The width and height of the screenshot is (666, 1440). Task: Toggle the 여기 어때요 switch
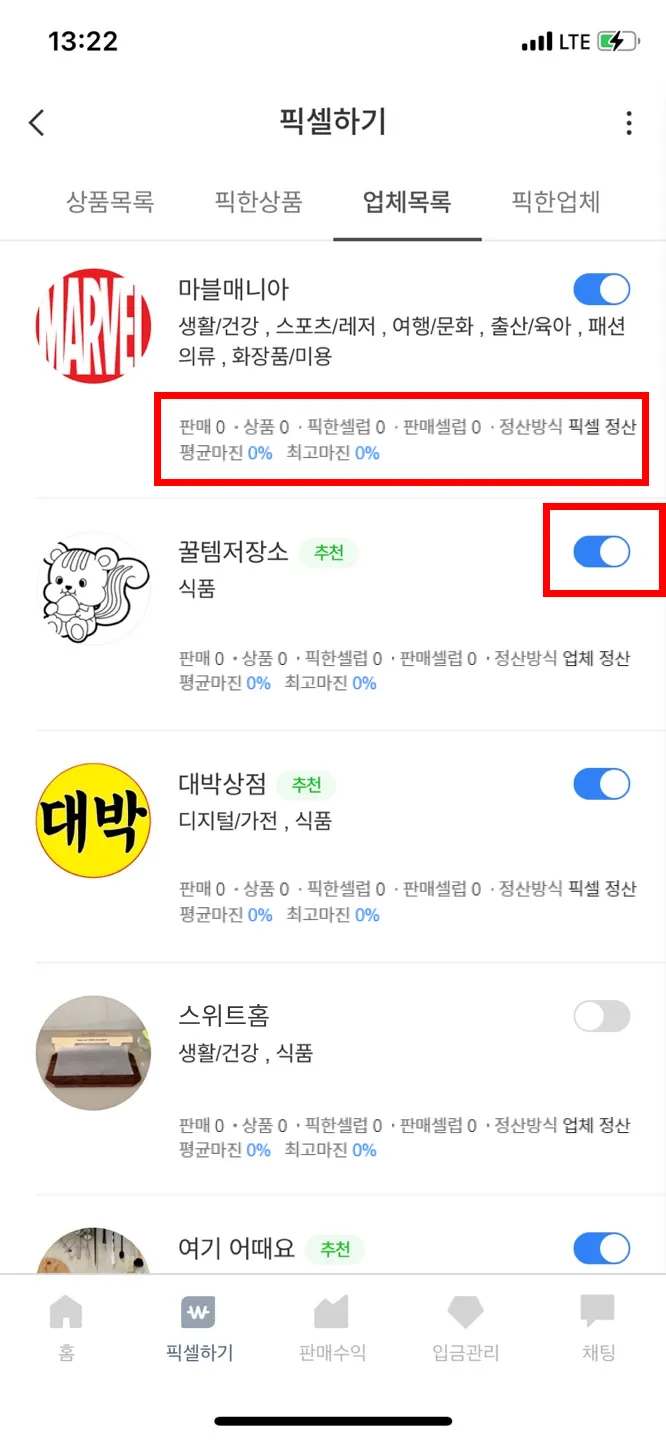pyautogui.click(x=601, y=1248)
